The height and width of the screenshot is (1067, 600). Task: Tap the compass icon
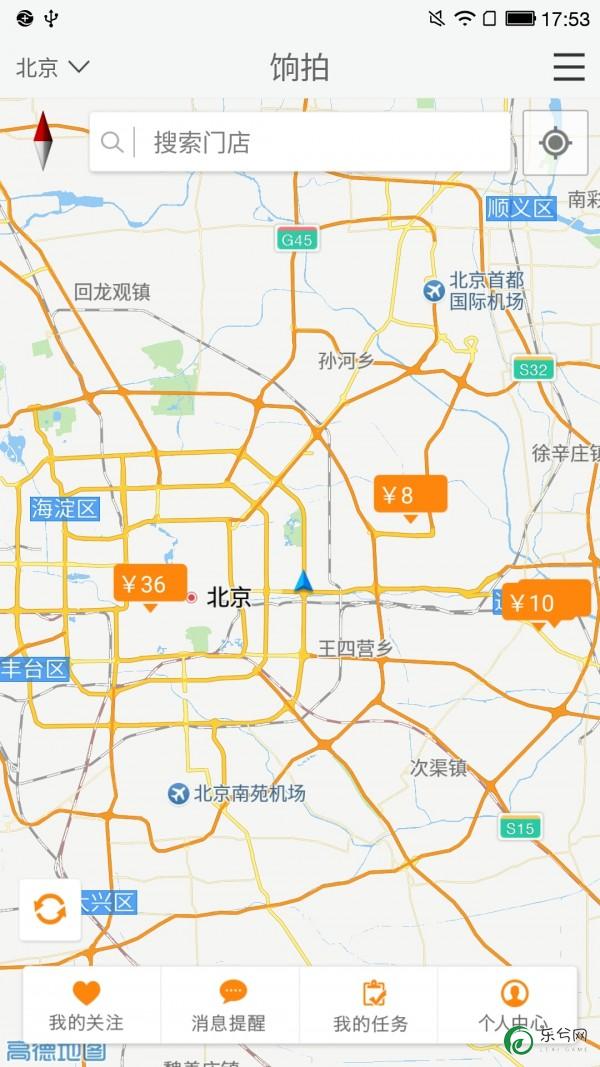click(43, 141)
